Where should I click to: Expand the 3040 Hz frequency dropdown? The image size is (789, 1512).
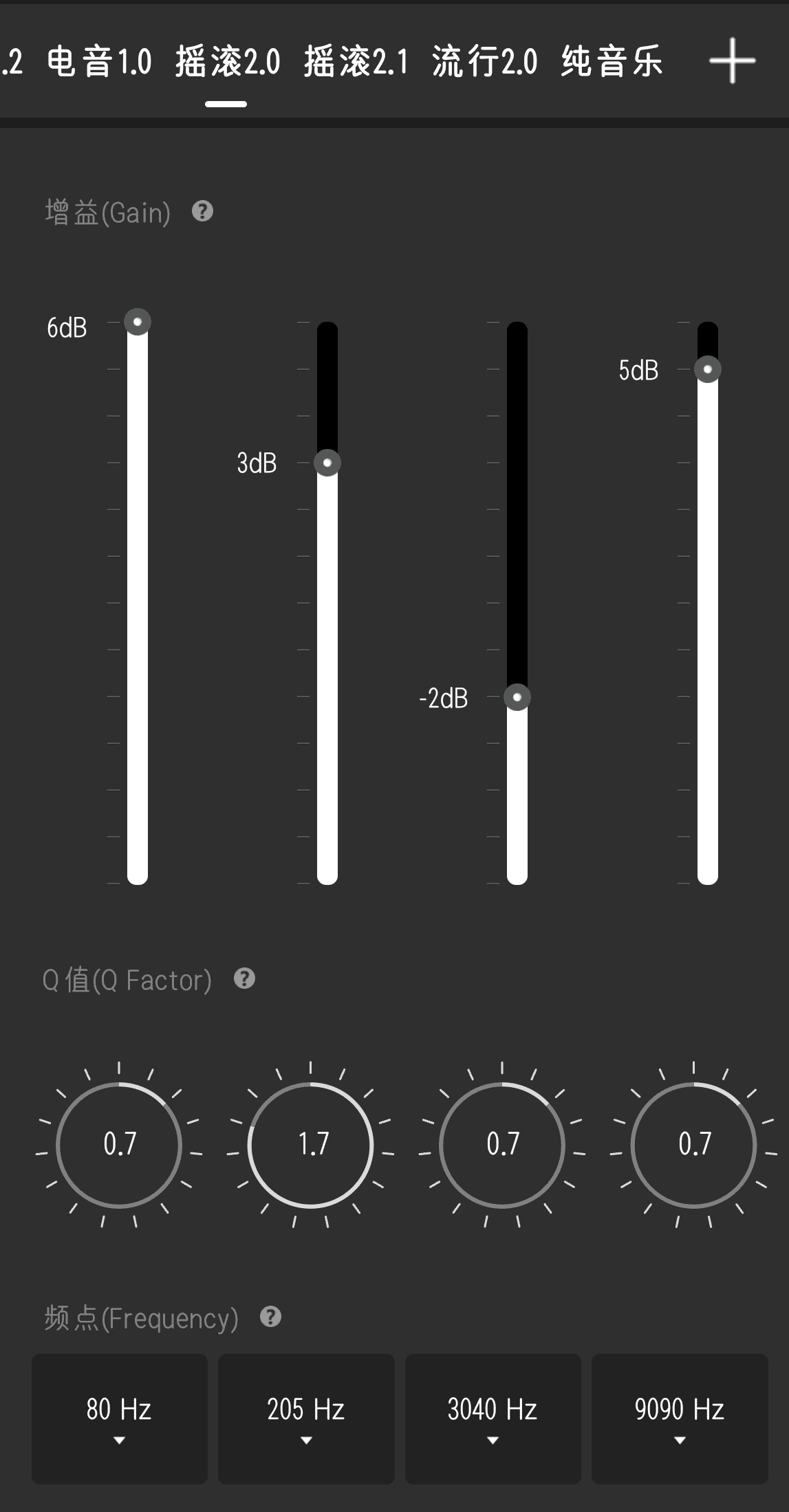coord(493,1418)
